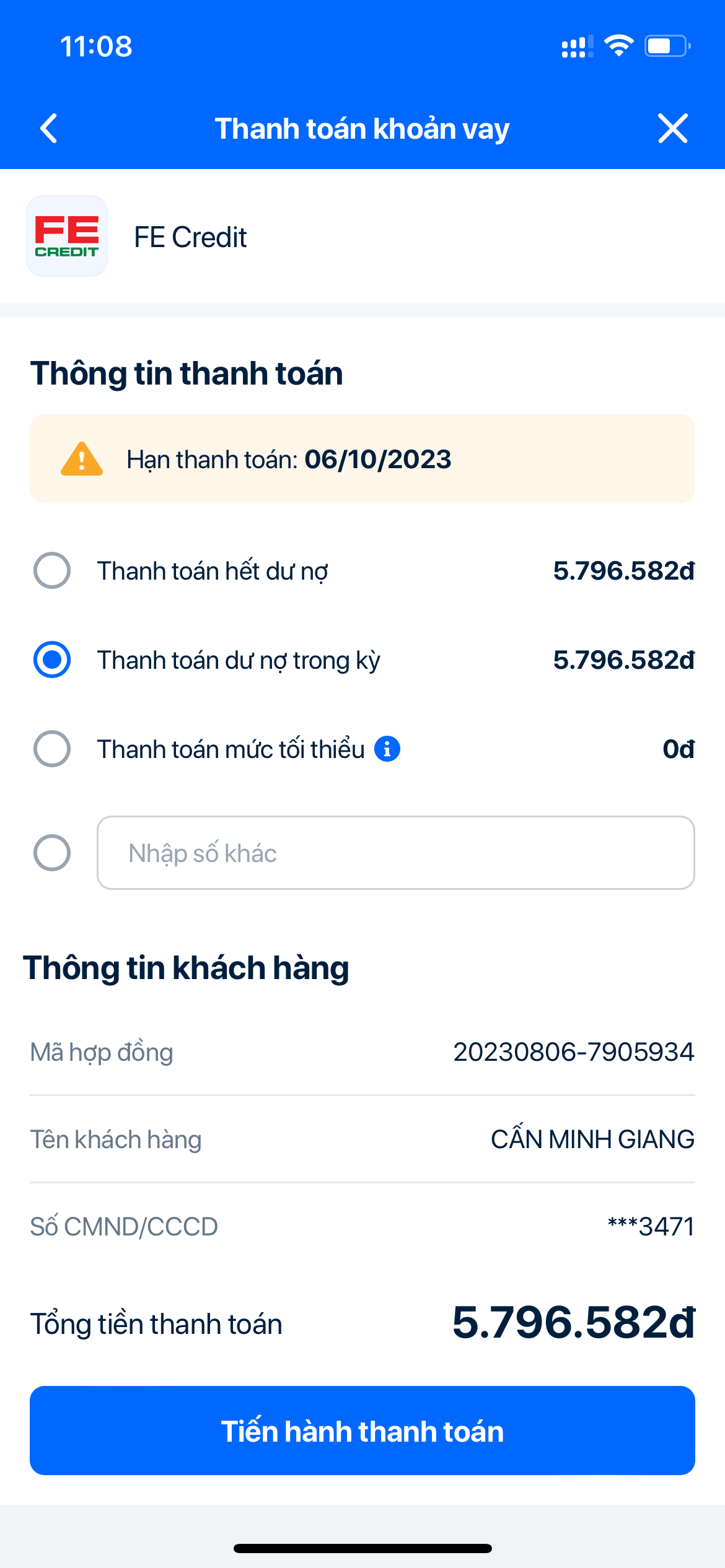The image size is (725, 1568).
Task: Select Thanh toán mức tối thiểu option
Action: [52, 749]
